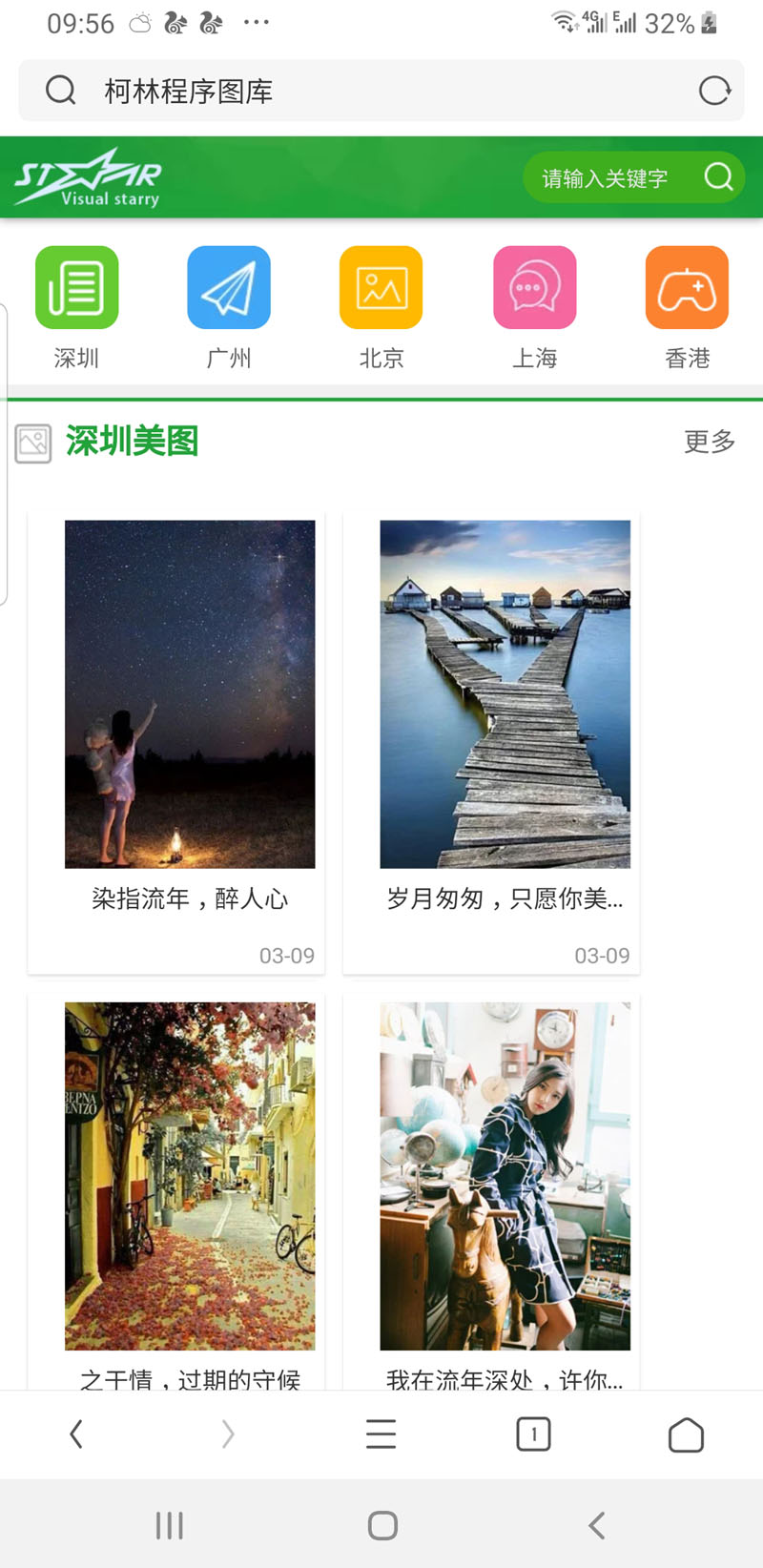
Task: Tap the STAR Visual starry logo
Action: click(x=86, y=177)
